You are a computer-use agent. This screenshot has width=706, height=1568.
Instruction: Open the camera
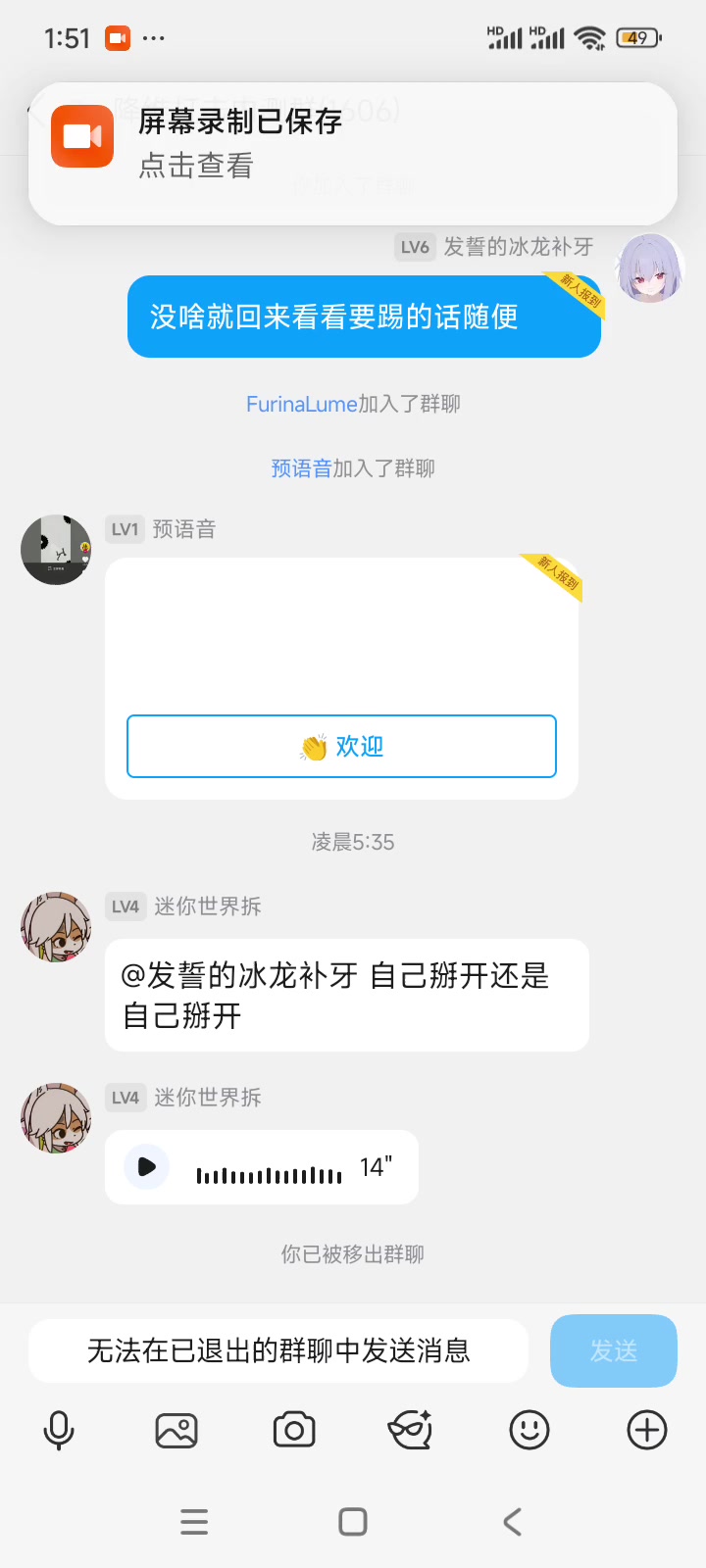coord(294,1431)
